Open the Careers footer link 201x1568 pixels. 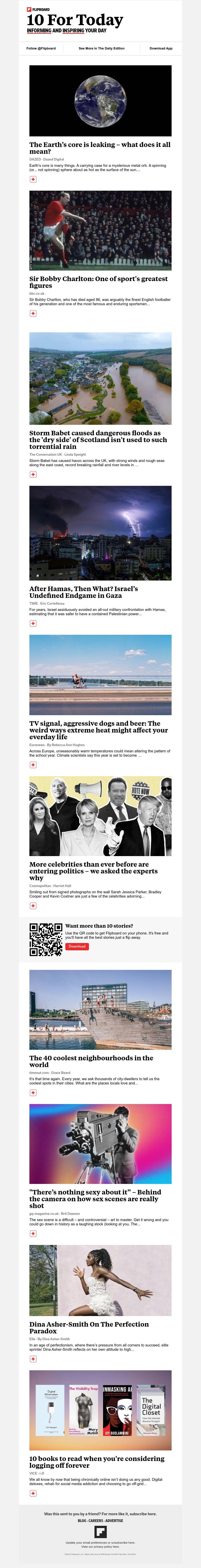96,1521
